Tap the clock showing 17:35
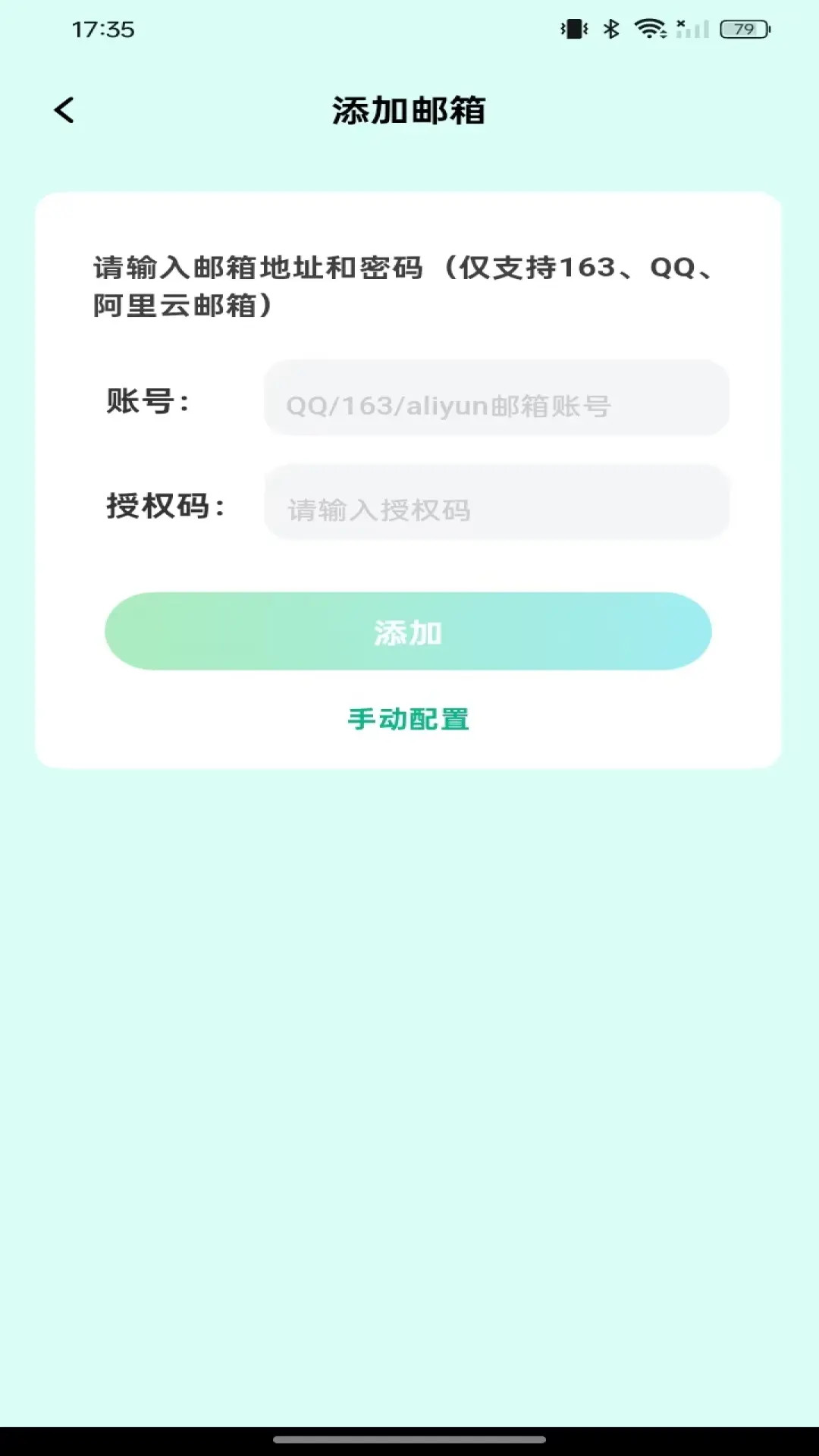The height and width of the screenshot is (1456, 819). click(x=102, y=30)
